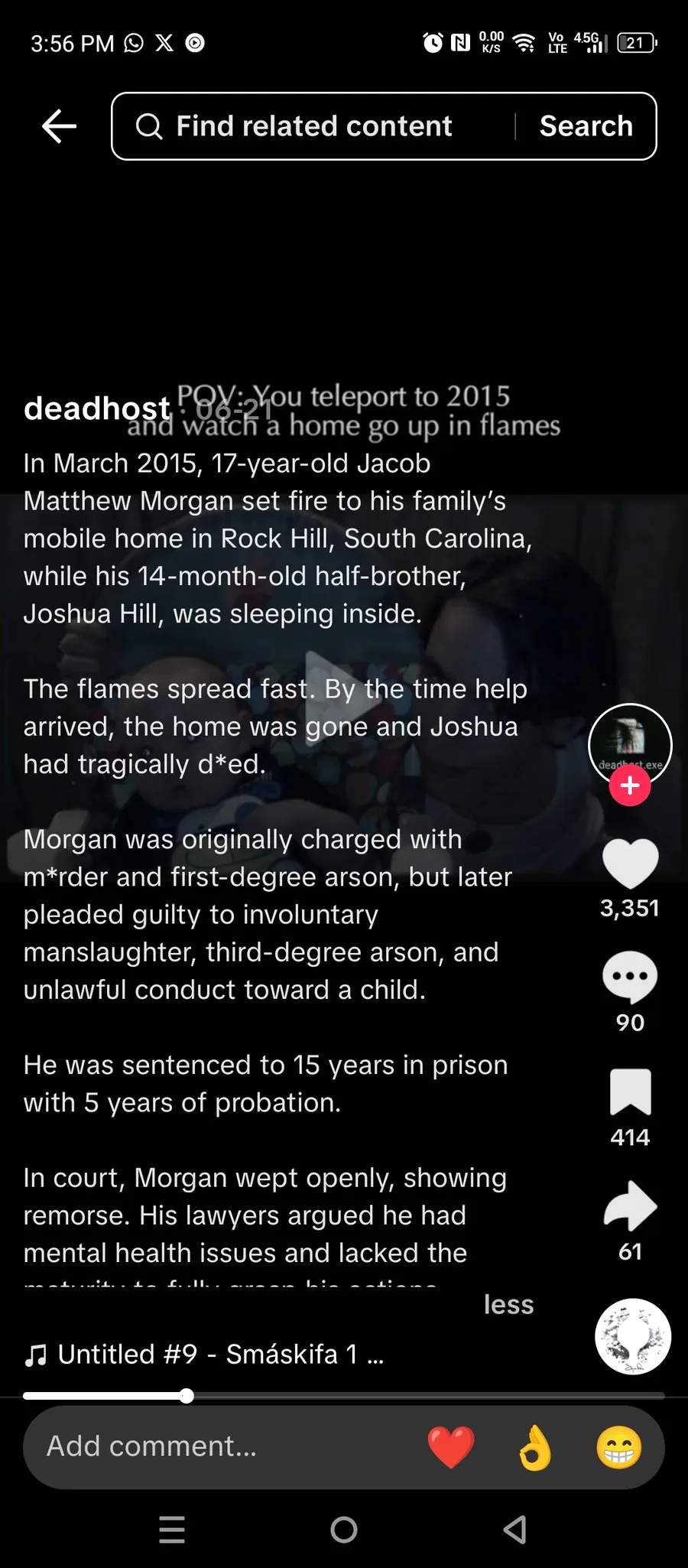Open the deadhost username profile

97,408
